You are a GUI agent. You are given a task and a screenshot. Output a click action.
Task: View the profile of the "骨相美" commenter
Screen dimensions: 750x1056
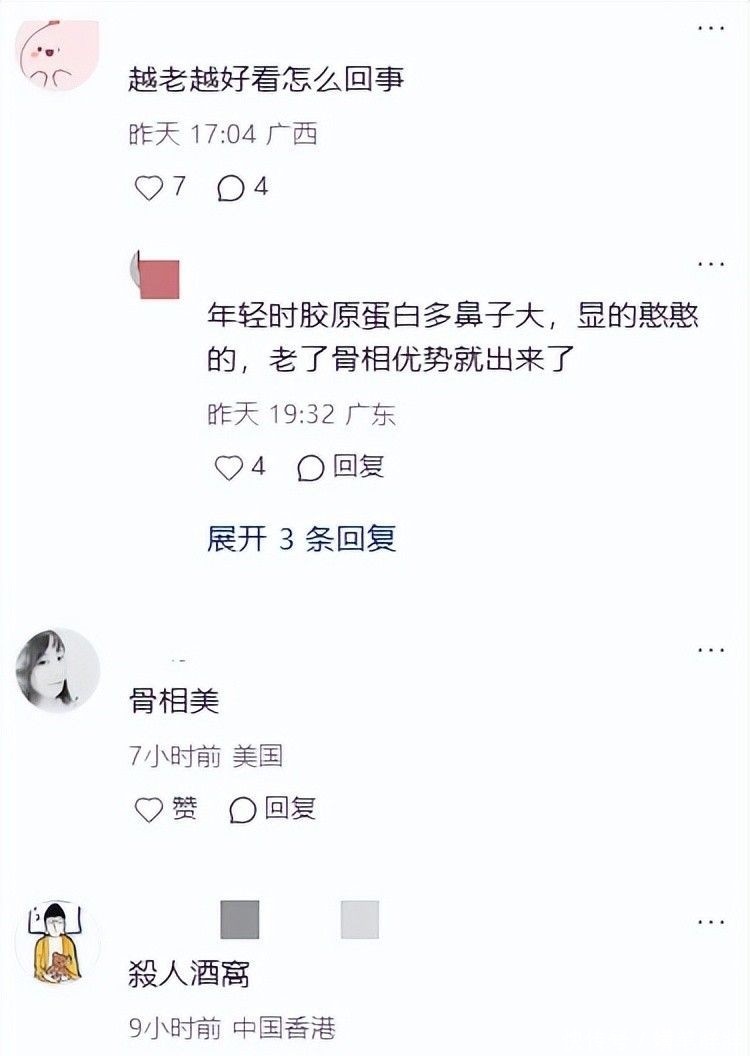click(x=58, y=670)
